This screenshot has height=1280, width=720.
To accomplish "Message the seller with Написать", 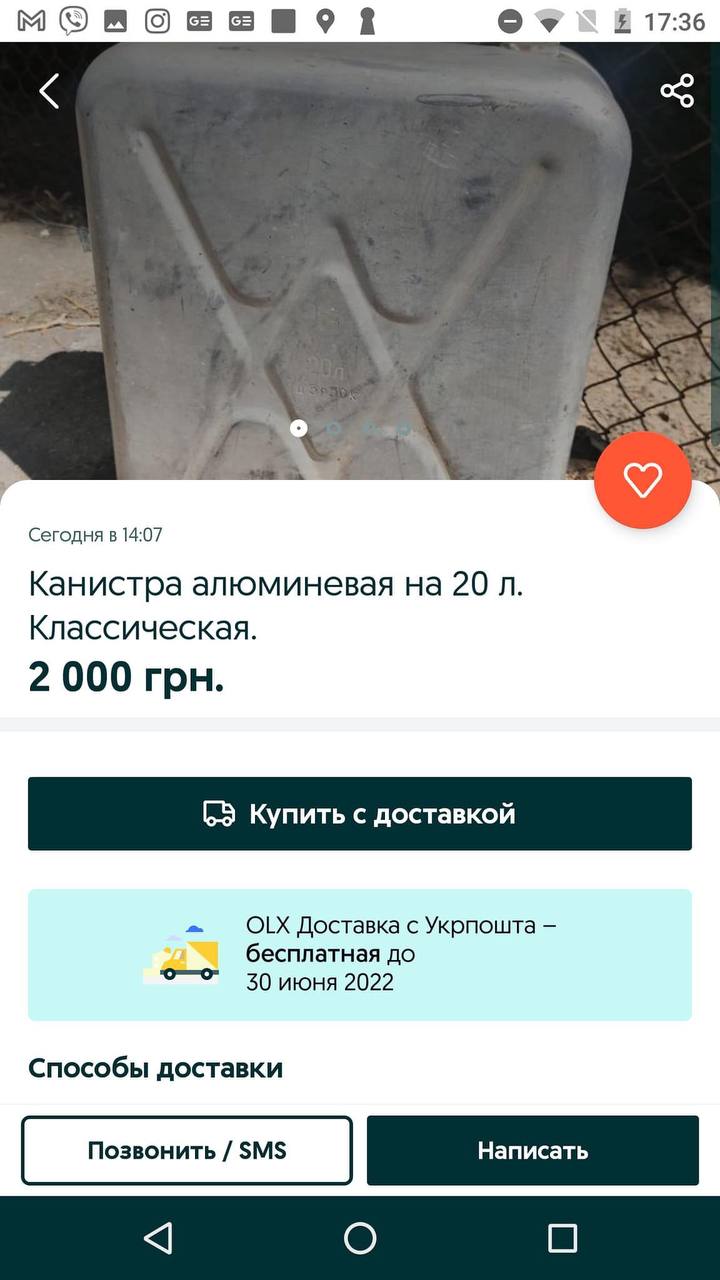I will (532, 1150).
